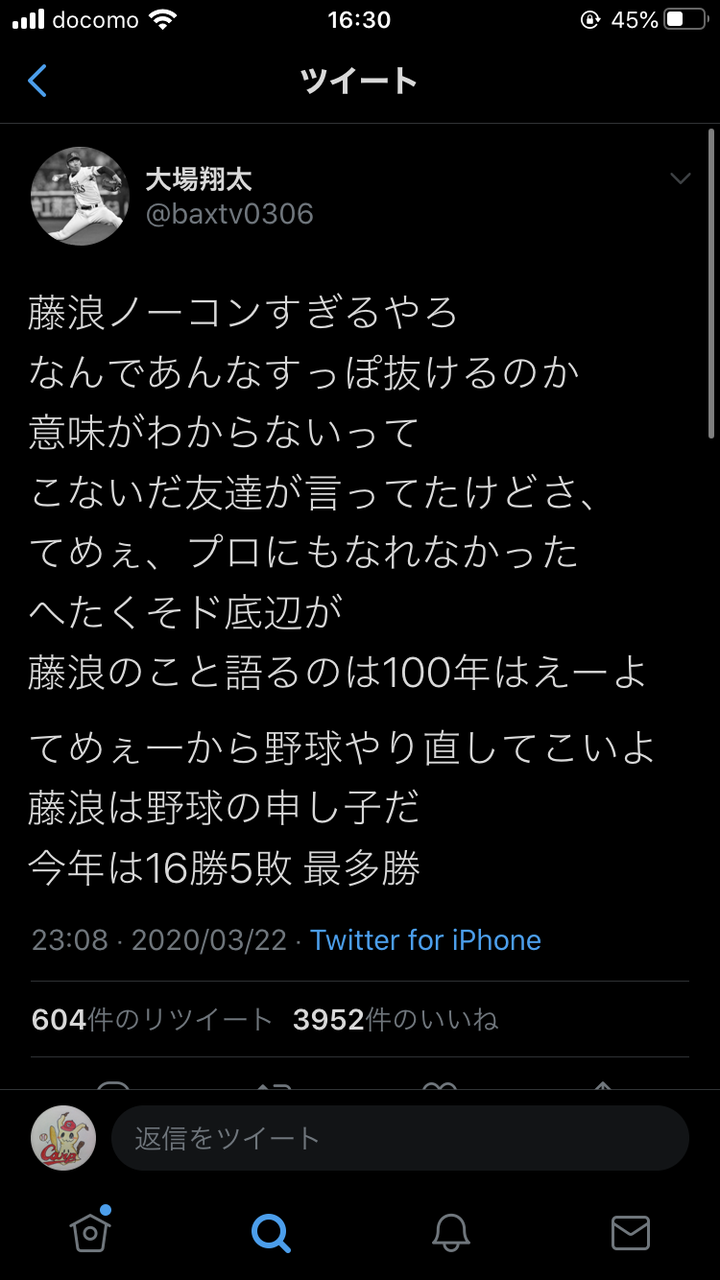Open the Messages tab
The image size is (720, 1280).
630,1232
